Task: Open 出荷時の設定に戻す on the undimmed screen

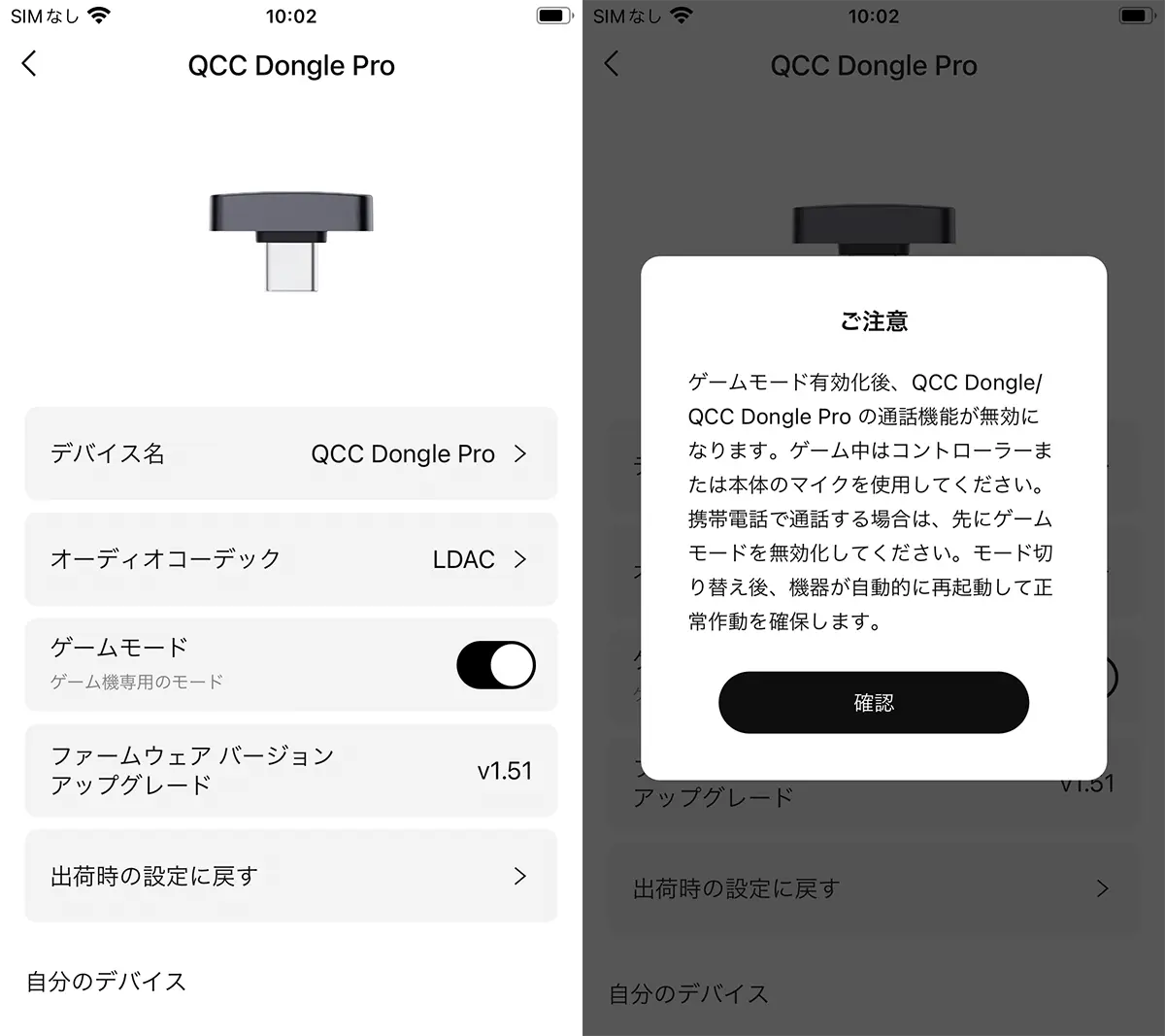Action: point(290,876)
